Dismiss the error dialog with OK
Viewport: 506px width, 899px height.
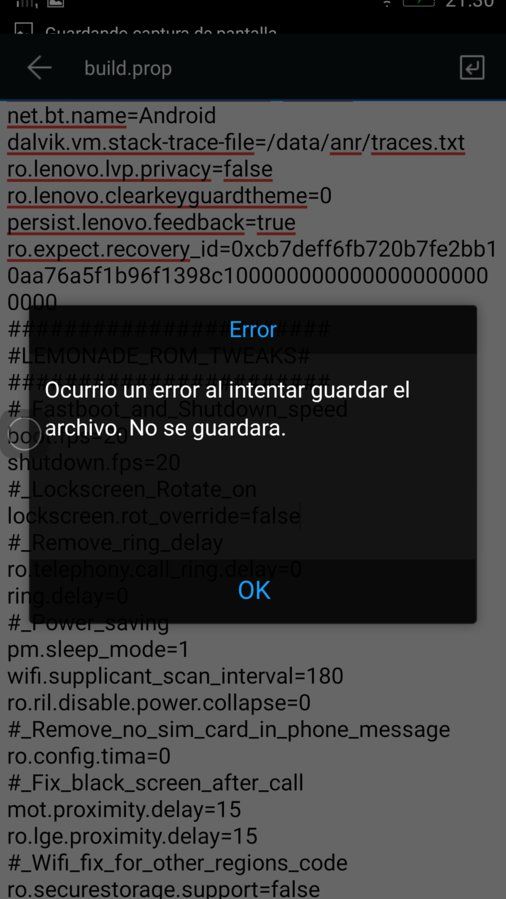click(253, 590)
